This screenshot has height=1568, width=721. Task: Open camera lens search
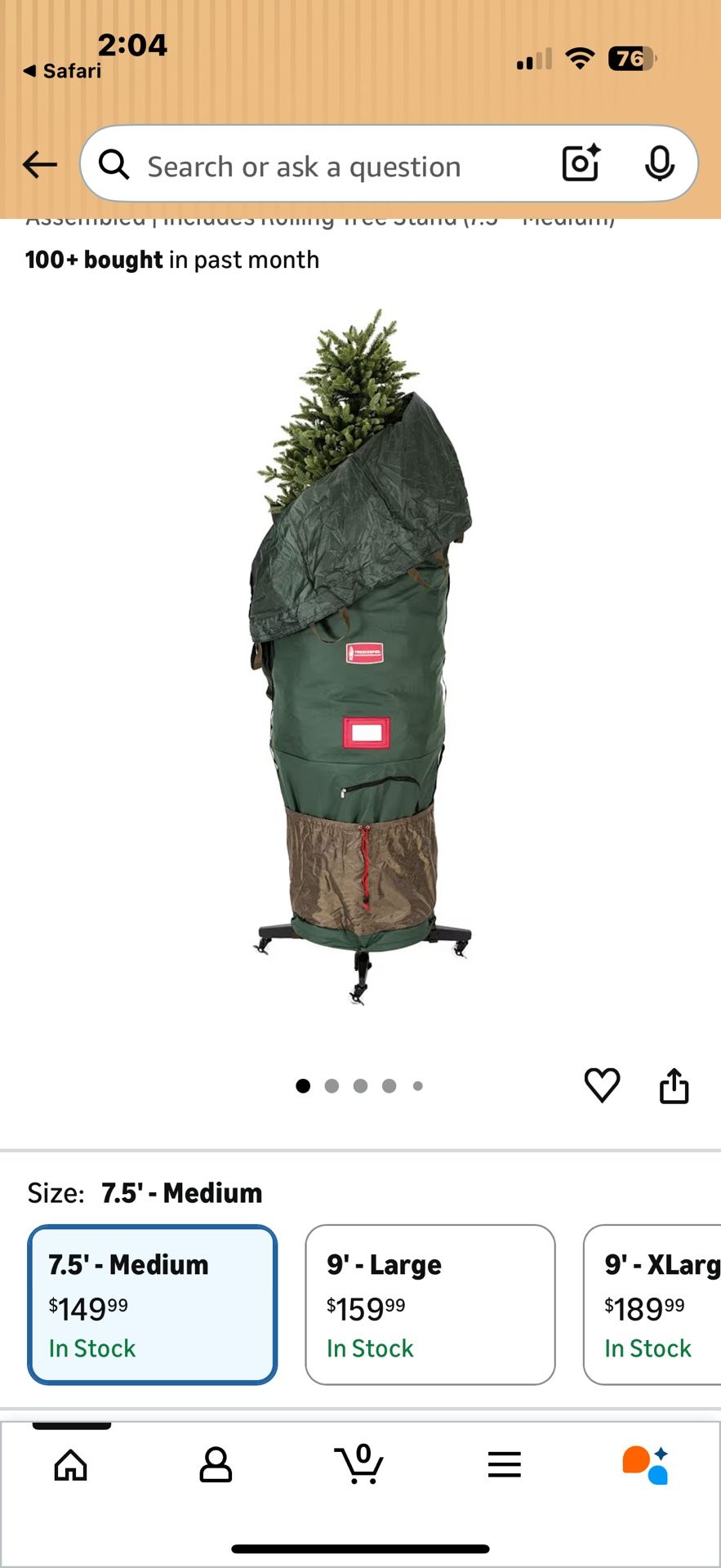click(581, 164)
